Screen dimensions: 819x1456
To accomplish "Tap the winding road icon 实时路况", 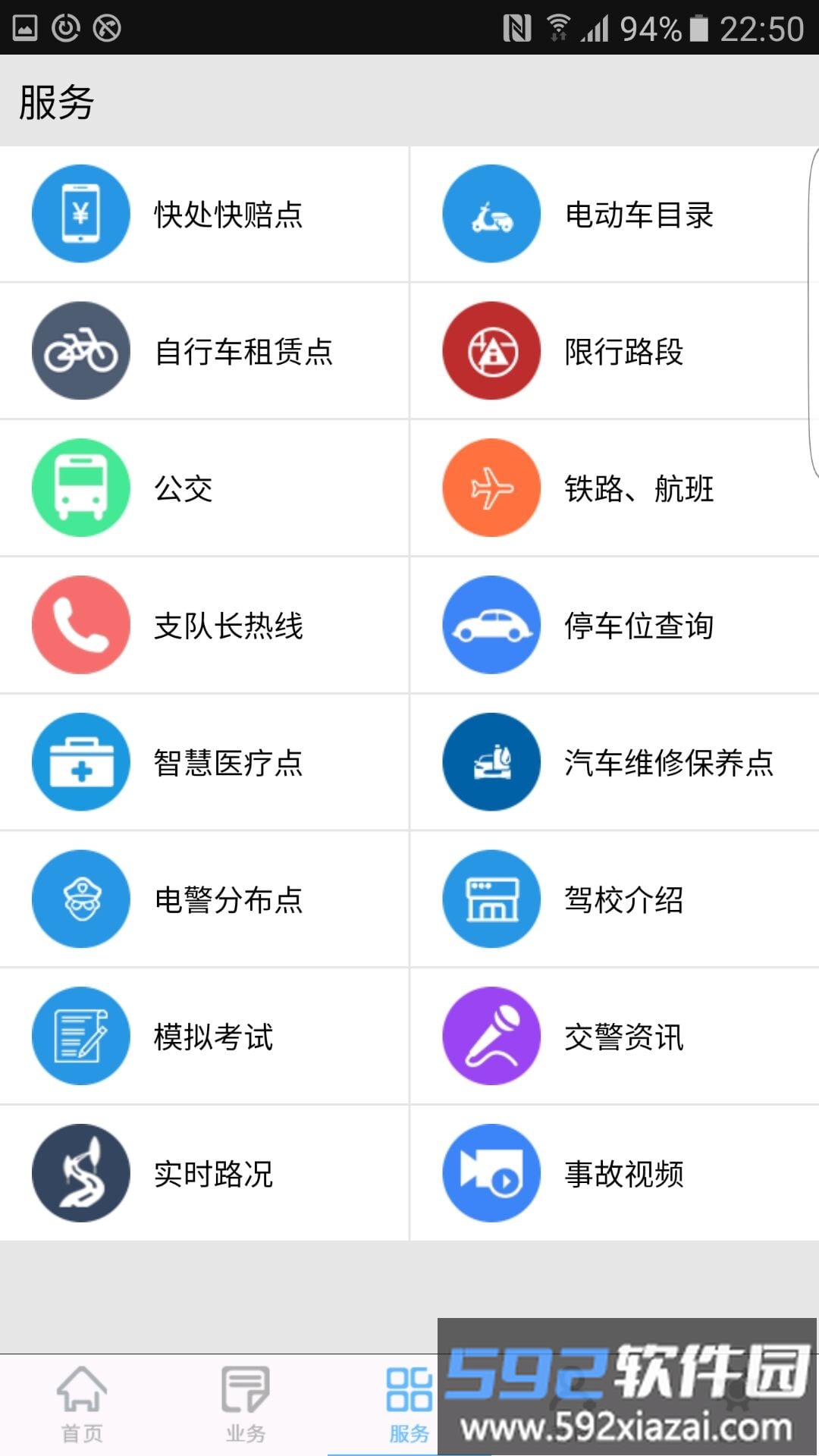I will pos(80,1173).
